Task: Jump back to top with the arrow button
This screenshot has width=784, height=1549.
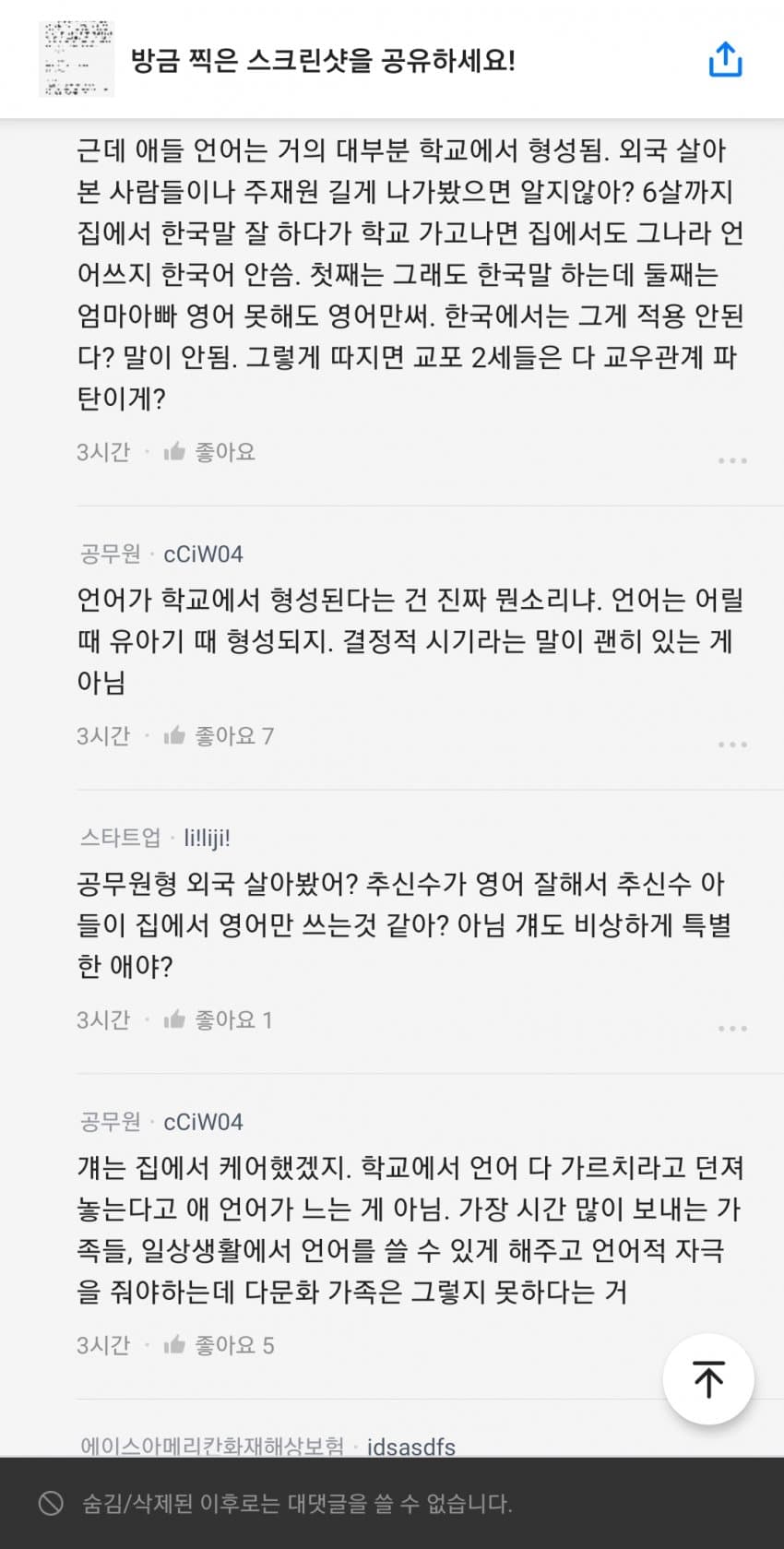Action: 707,1379
